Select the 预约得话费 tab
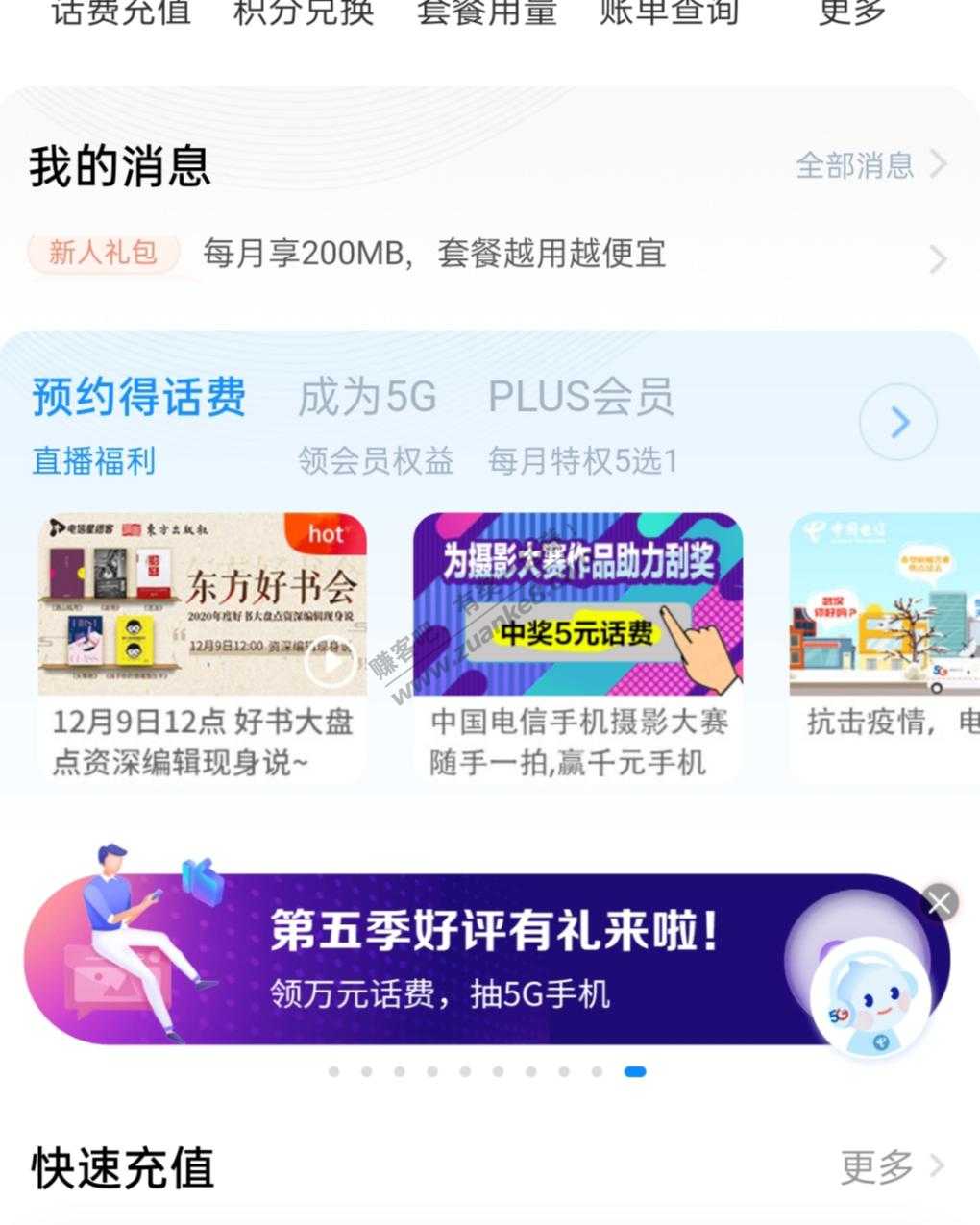This screenshot has height=1225, width=980. (138, 398)
